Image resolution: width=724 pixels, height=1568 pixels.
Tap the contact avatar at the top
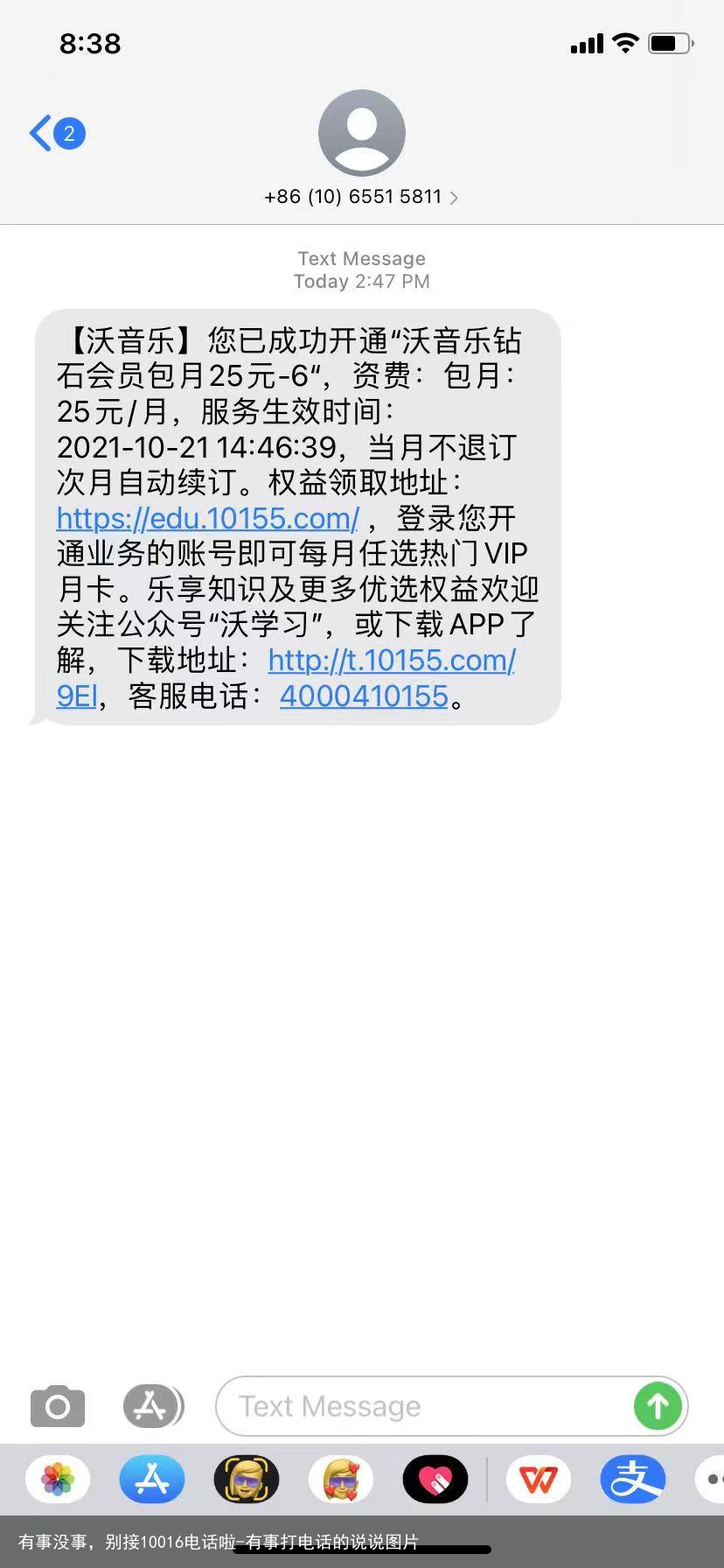pos(362,132)
